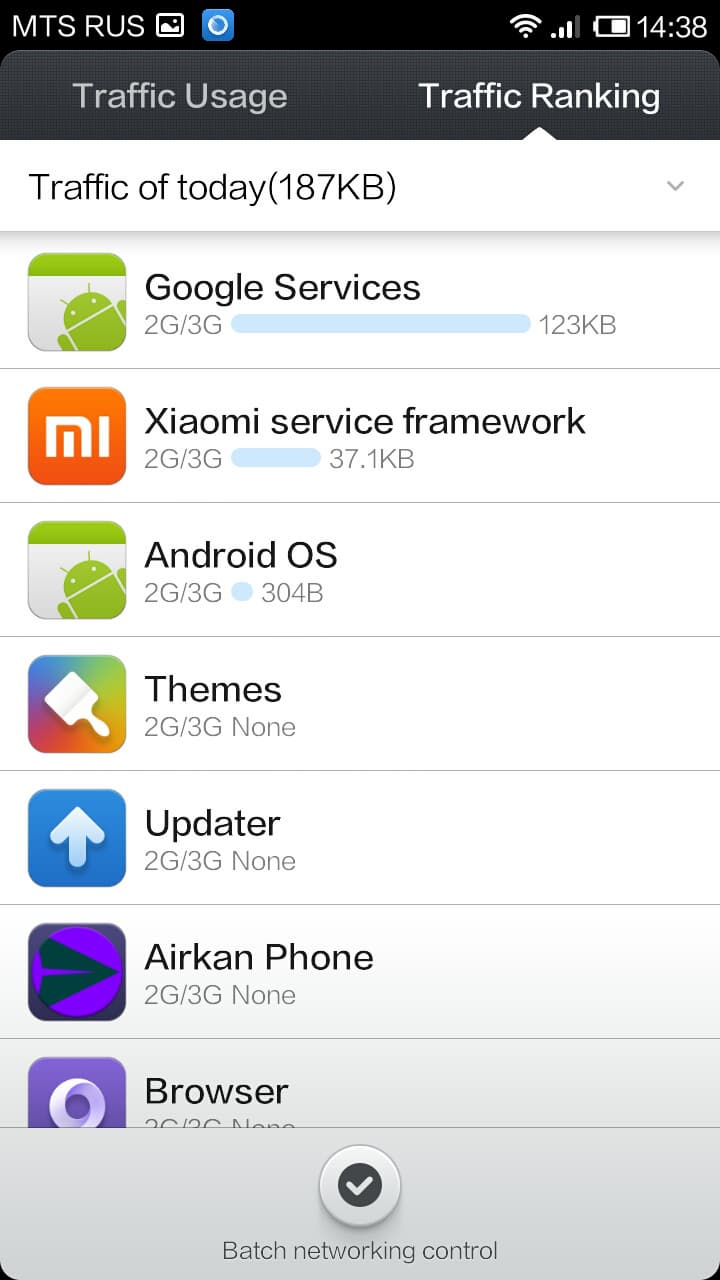The image size is (720, 1280).
Task: Open the Themes app row
Action: coord(360,704)
